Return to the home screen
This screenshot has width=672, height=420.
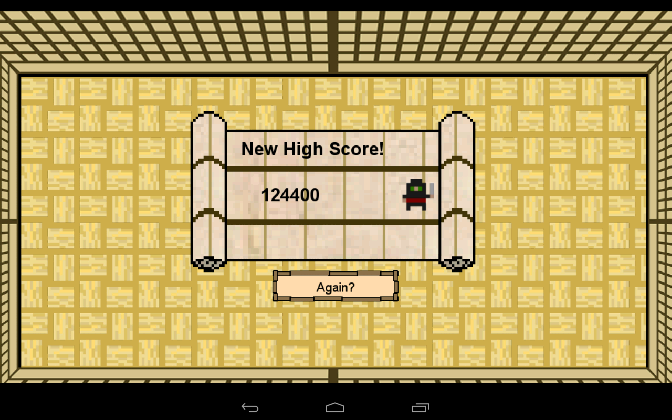[x=335, y=407]
